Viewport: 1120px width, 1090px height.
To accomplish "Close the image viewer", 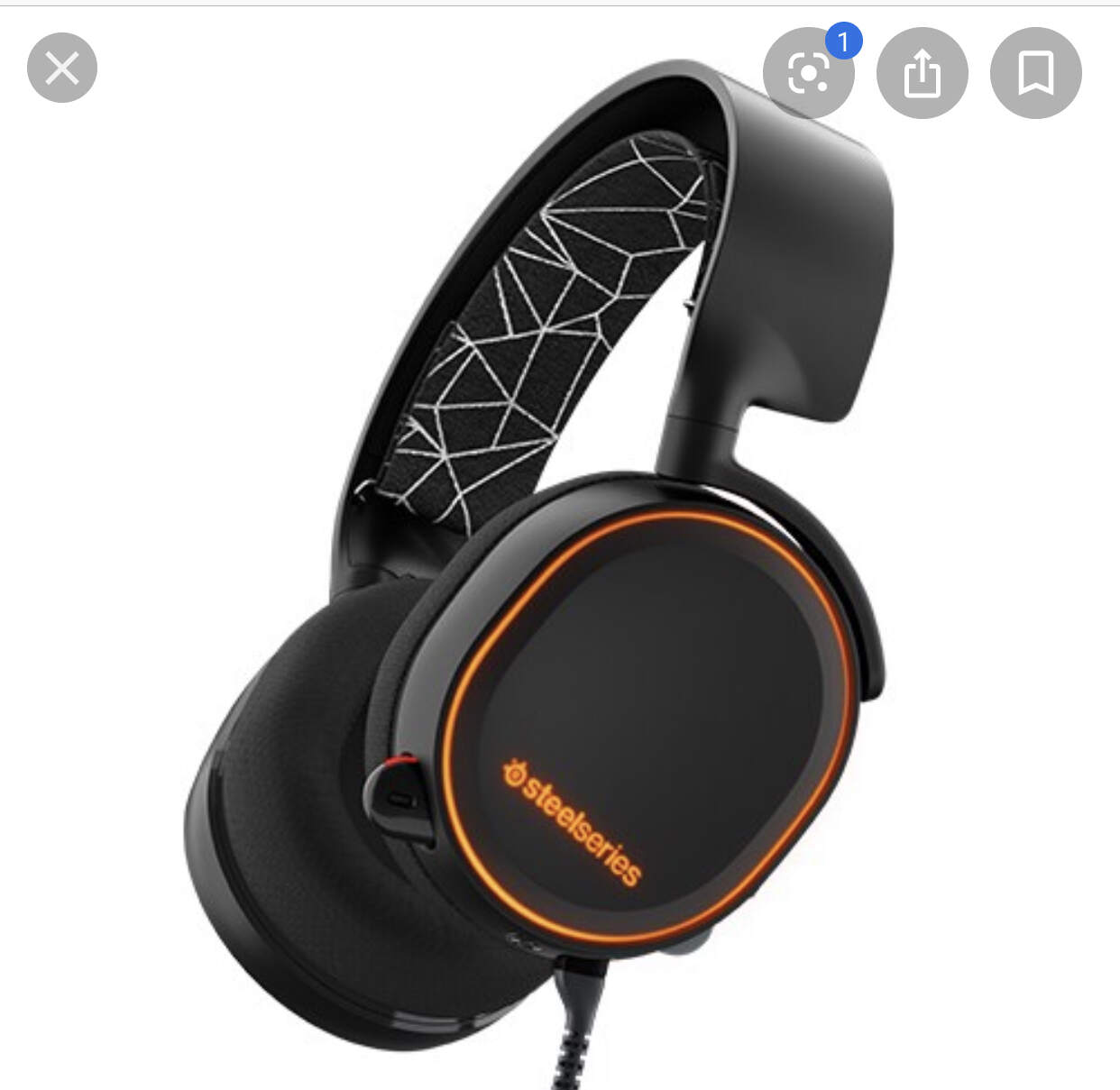I will pyautogui.click(x=62, y=68).
